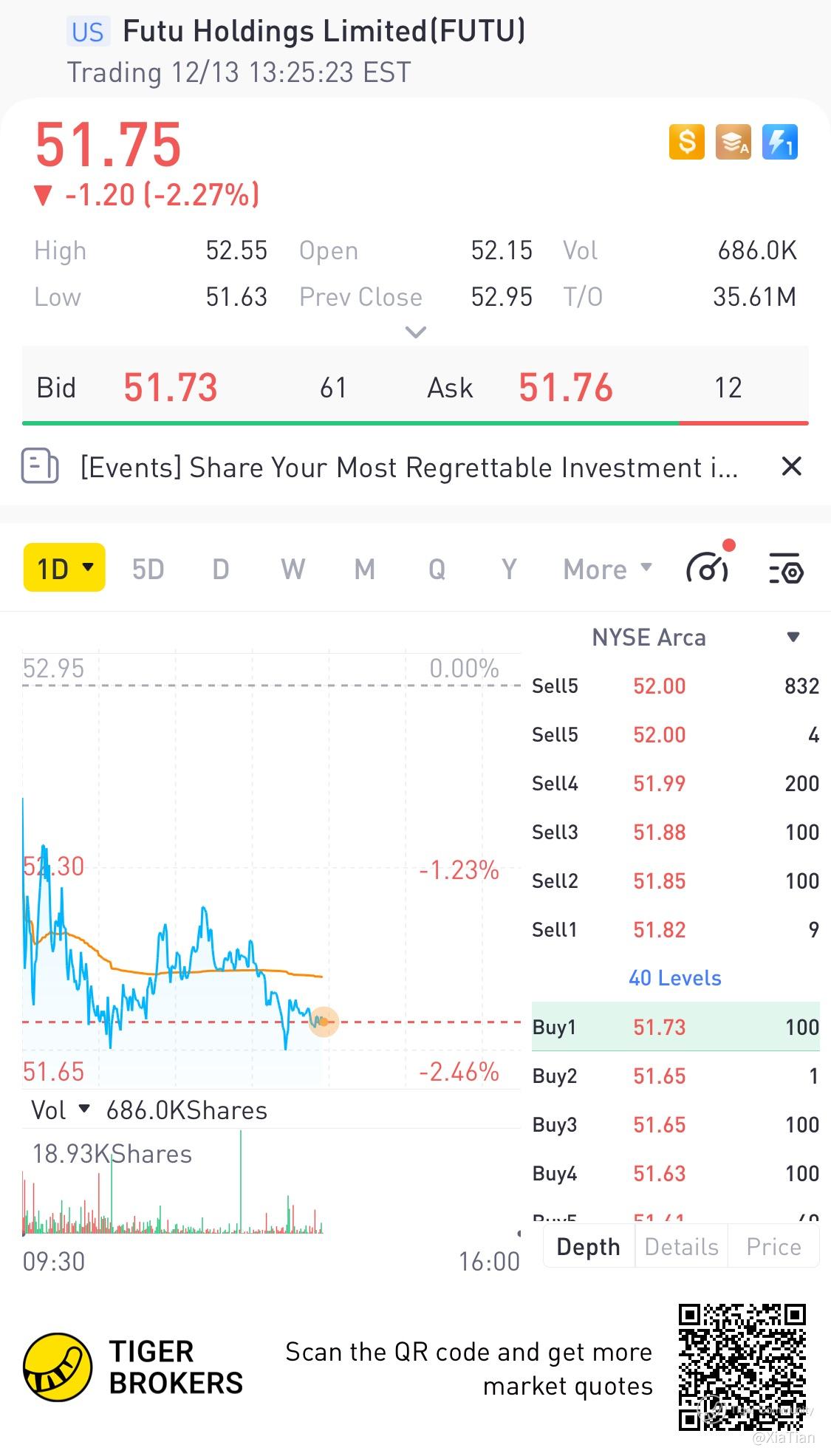Viewport: 831px width, 1456px height.
Task: Expand more quote details chevron
Action: (416, 332)
